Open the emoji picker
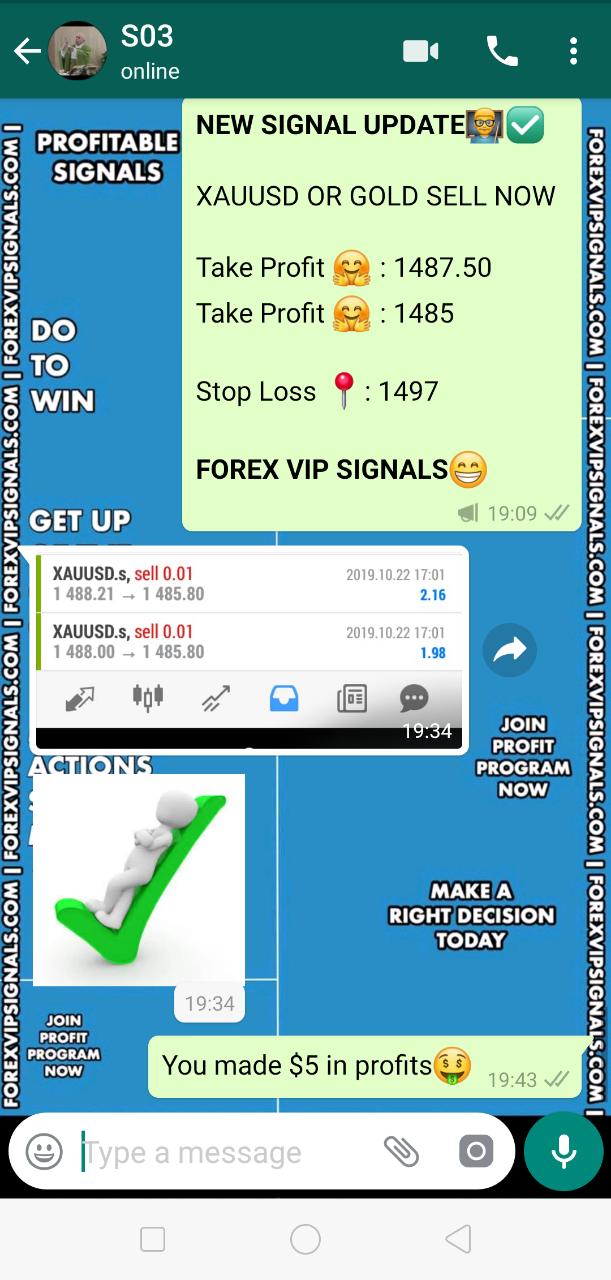The image size is (611, 1280). pyautogui.click(x=44, y=1152)
